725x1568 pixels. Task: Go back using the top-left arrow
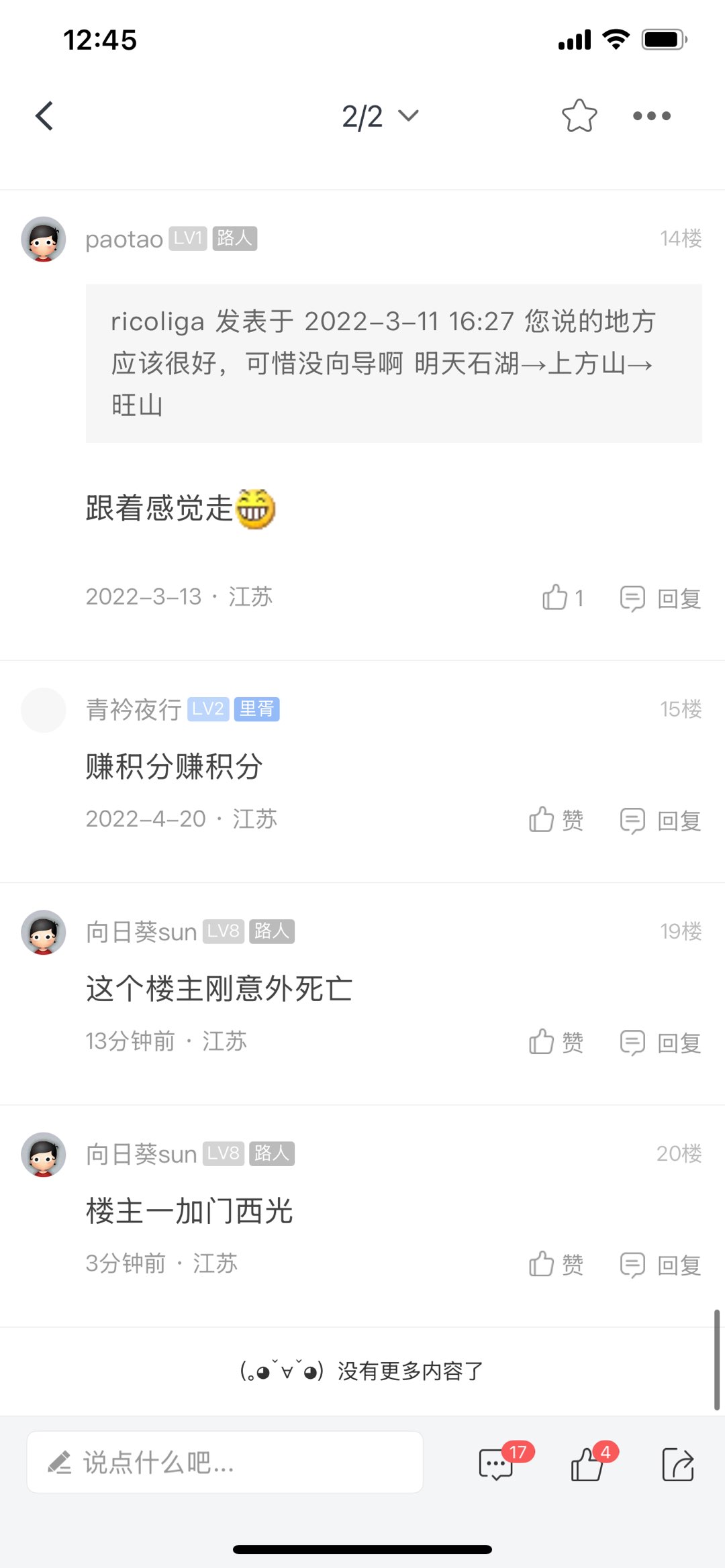pyautogui.click(x=44, y=116)
